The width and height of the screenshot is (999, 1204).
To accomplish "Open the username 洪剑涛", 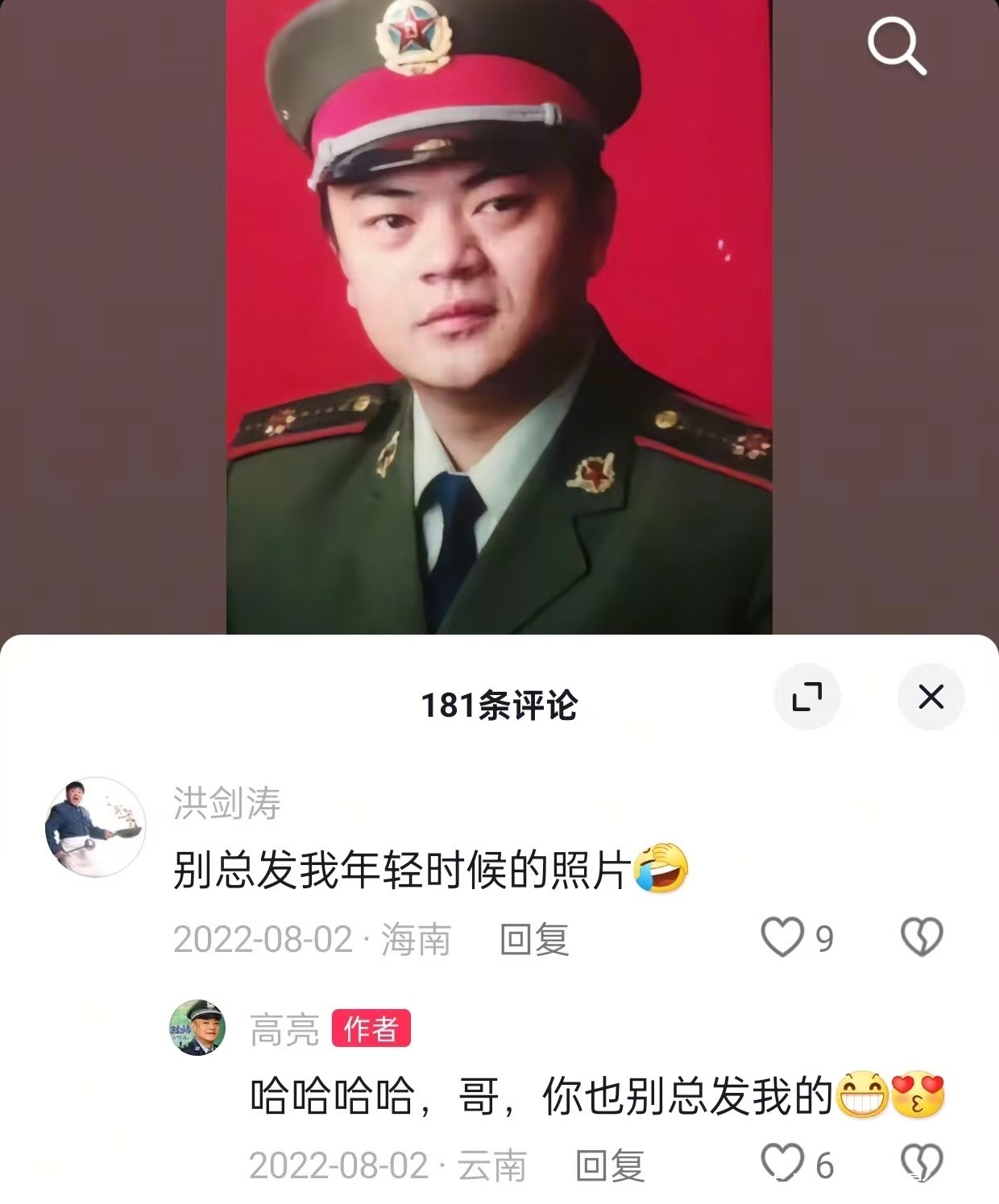I will (x=226, y=803).
